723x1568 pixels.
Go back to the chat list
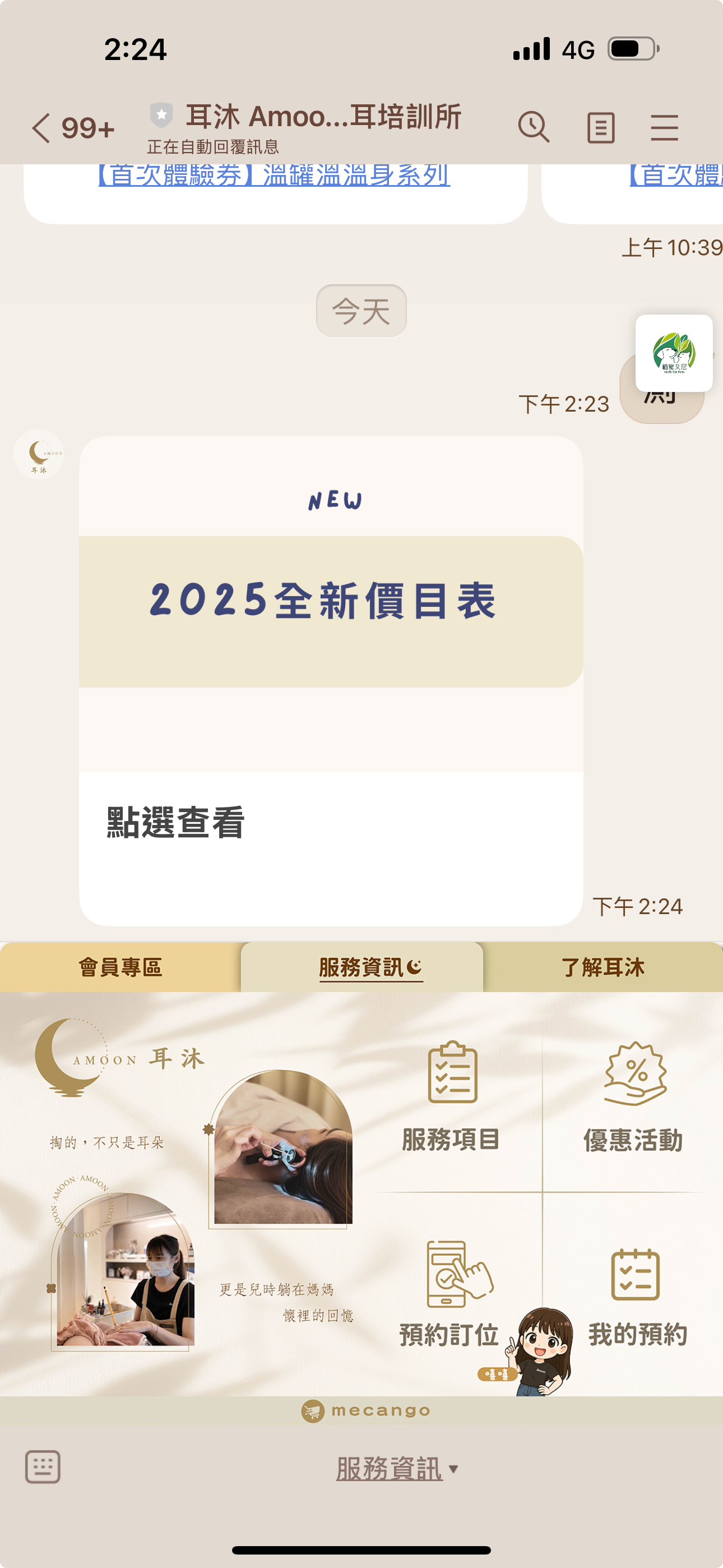(x=41, y=128)
